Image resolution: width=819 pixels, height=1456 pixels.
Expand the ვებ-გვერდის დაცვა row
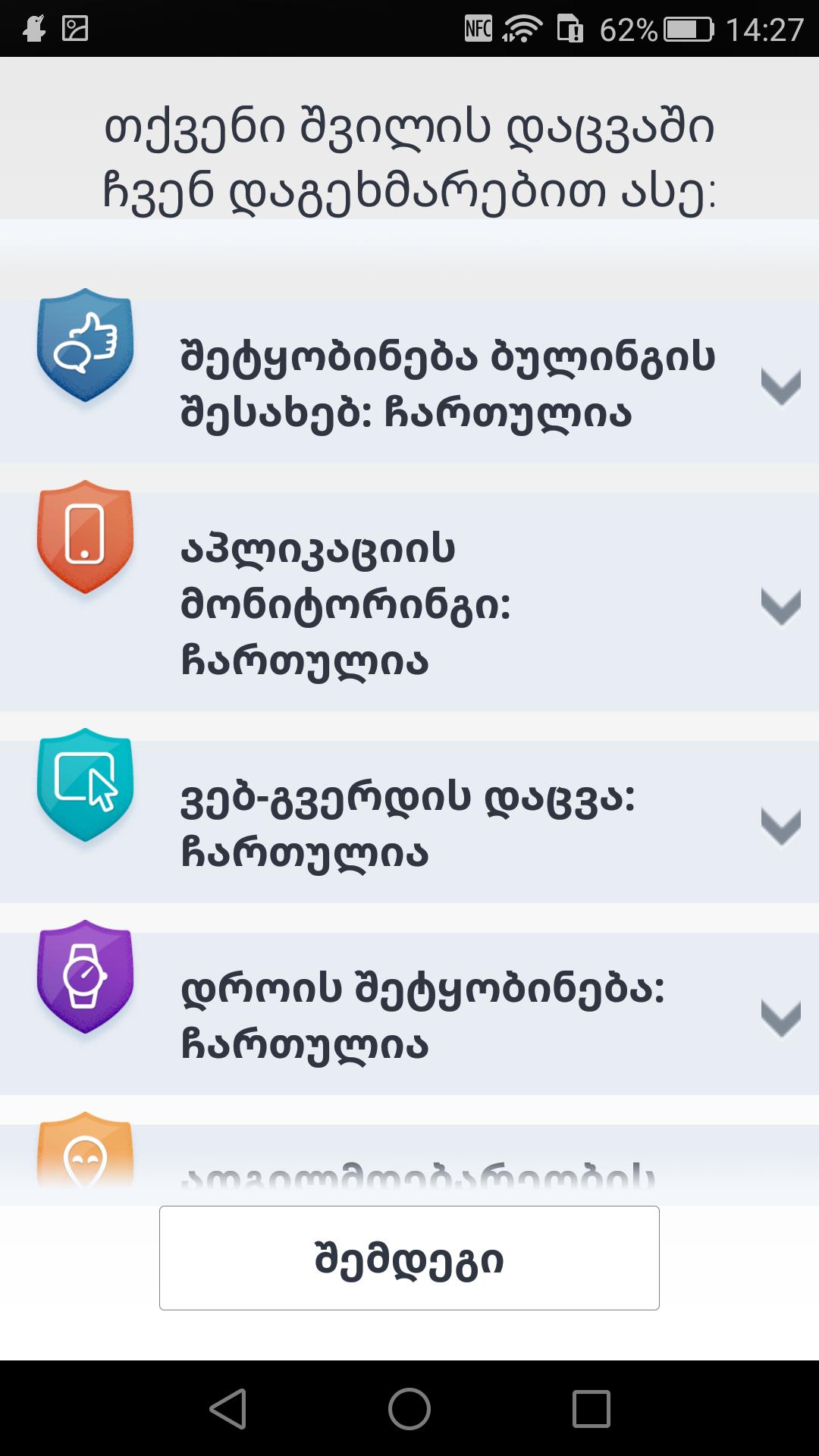(780, 825)
